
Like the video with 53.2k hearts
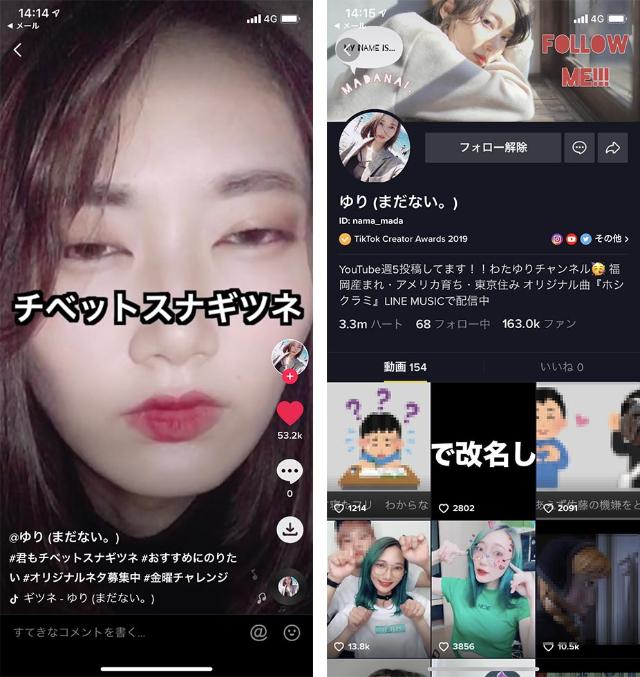(290, 413)
